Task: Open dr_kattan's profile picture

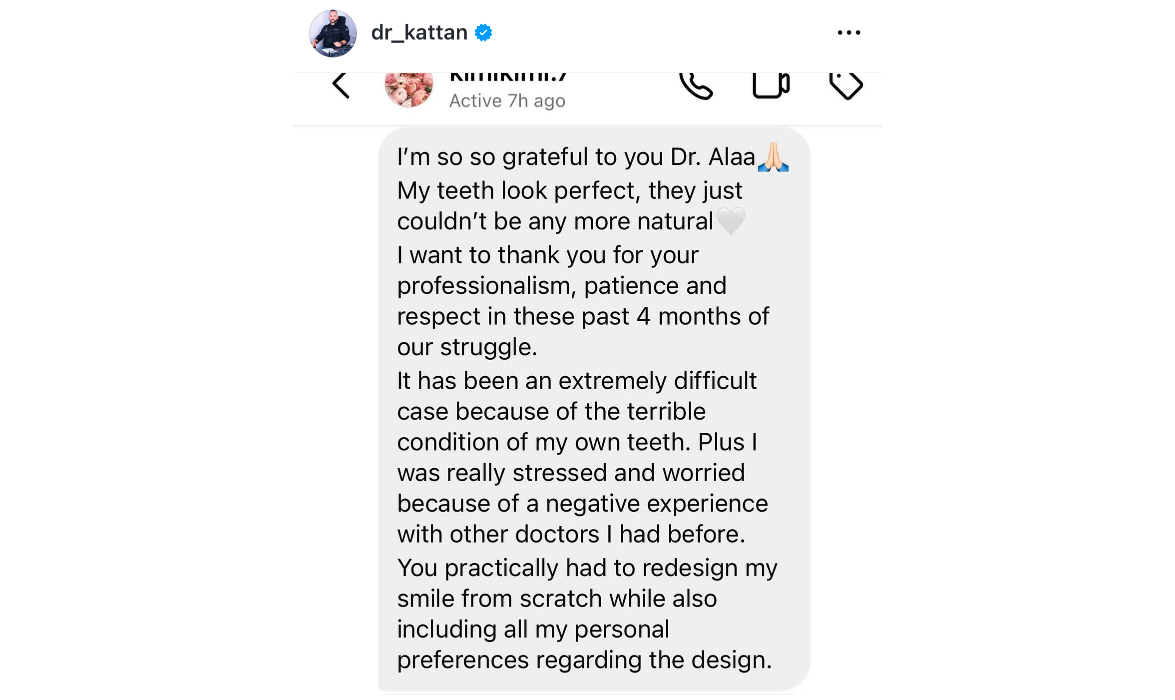Action: [x=333, y=33]
